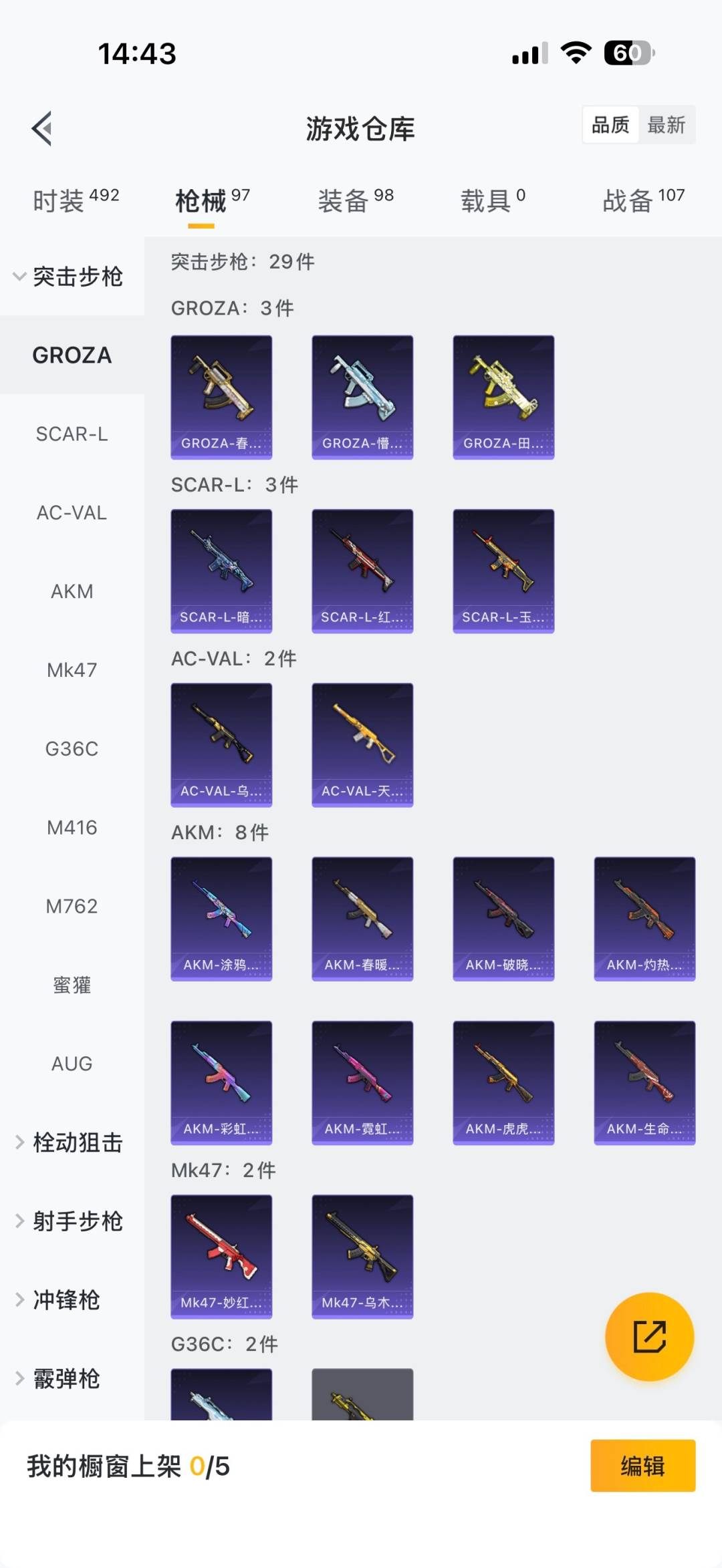Switch to the 时装 tab
The width and height of the screenshot is (722, 1568).
(x=75, y=200)
